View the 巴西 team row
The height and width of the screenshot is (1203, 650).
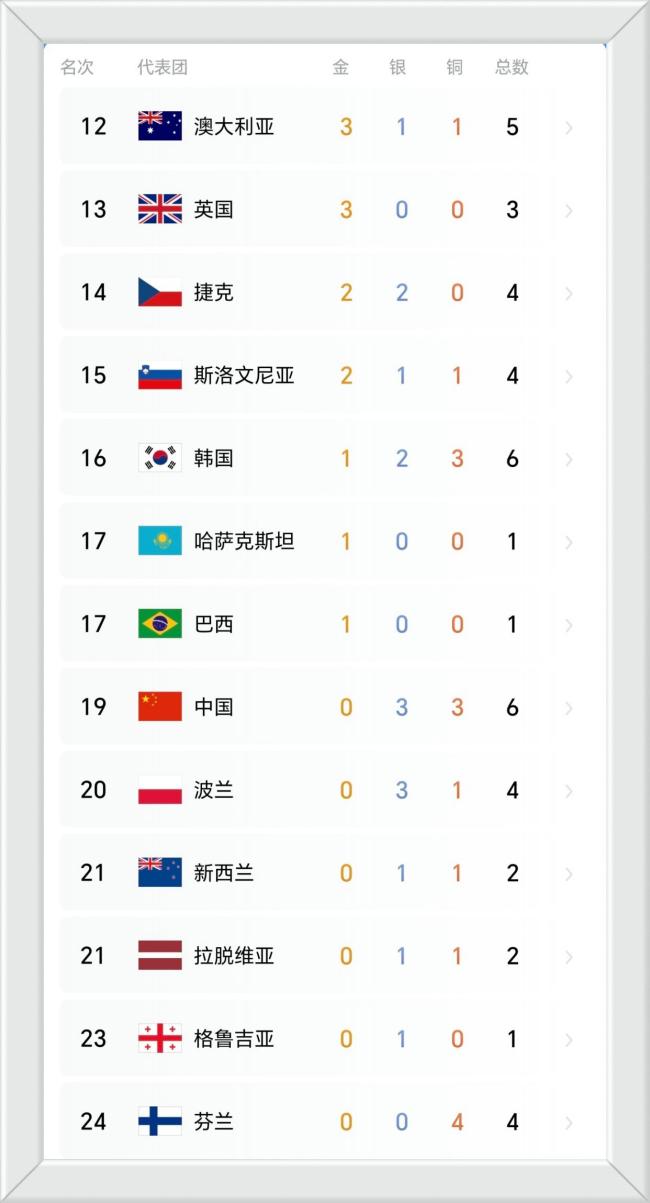point(324,625)
